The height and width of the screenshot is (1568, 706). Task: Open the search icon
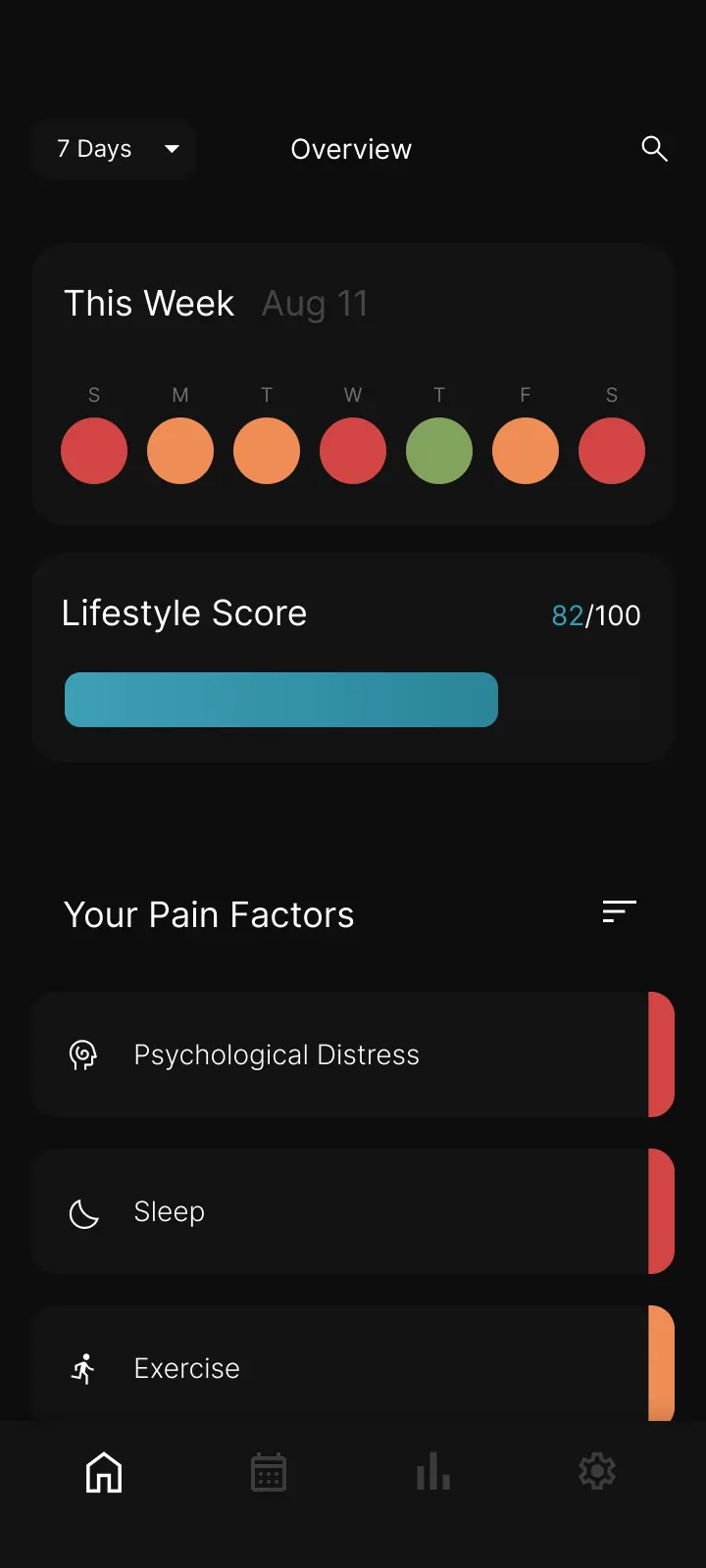[654, 149]
